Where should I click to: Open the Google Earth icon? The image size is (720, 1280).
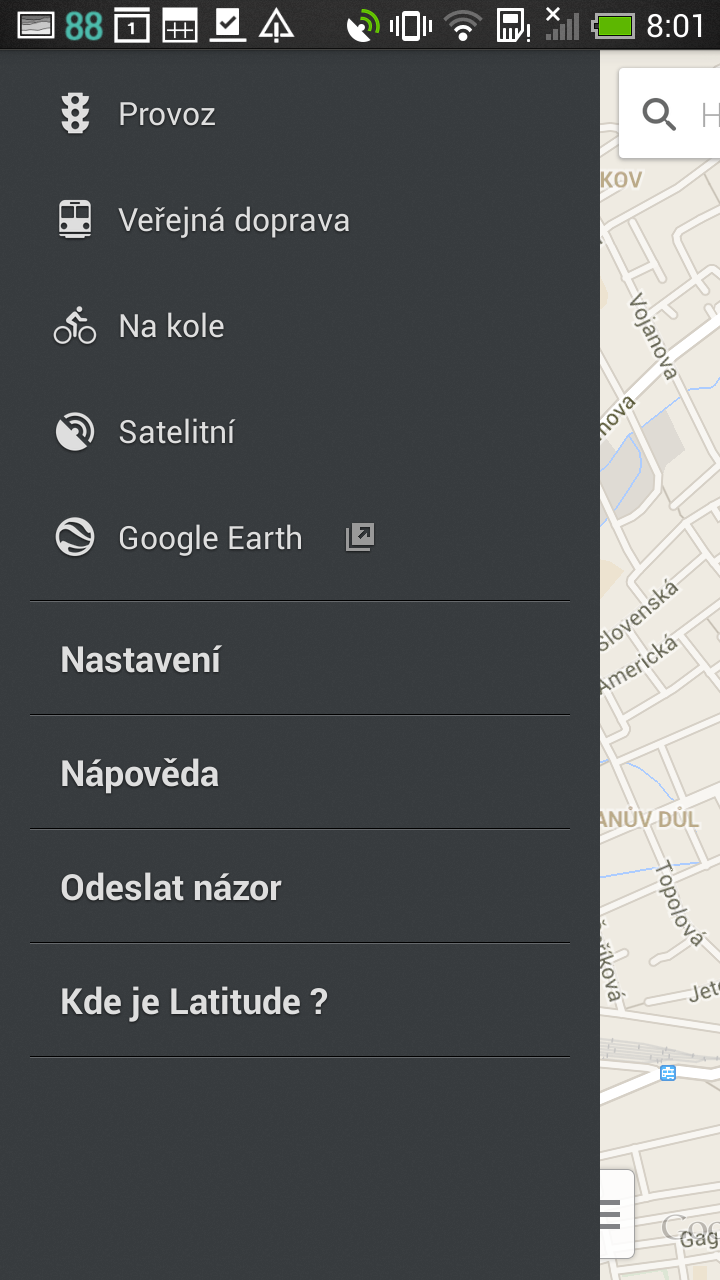(x=74, y=537)
